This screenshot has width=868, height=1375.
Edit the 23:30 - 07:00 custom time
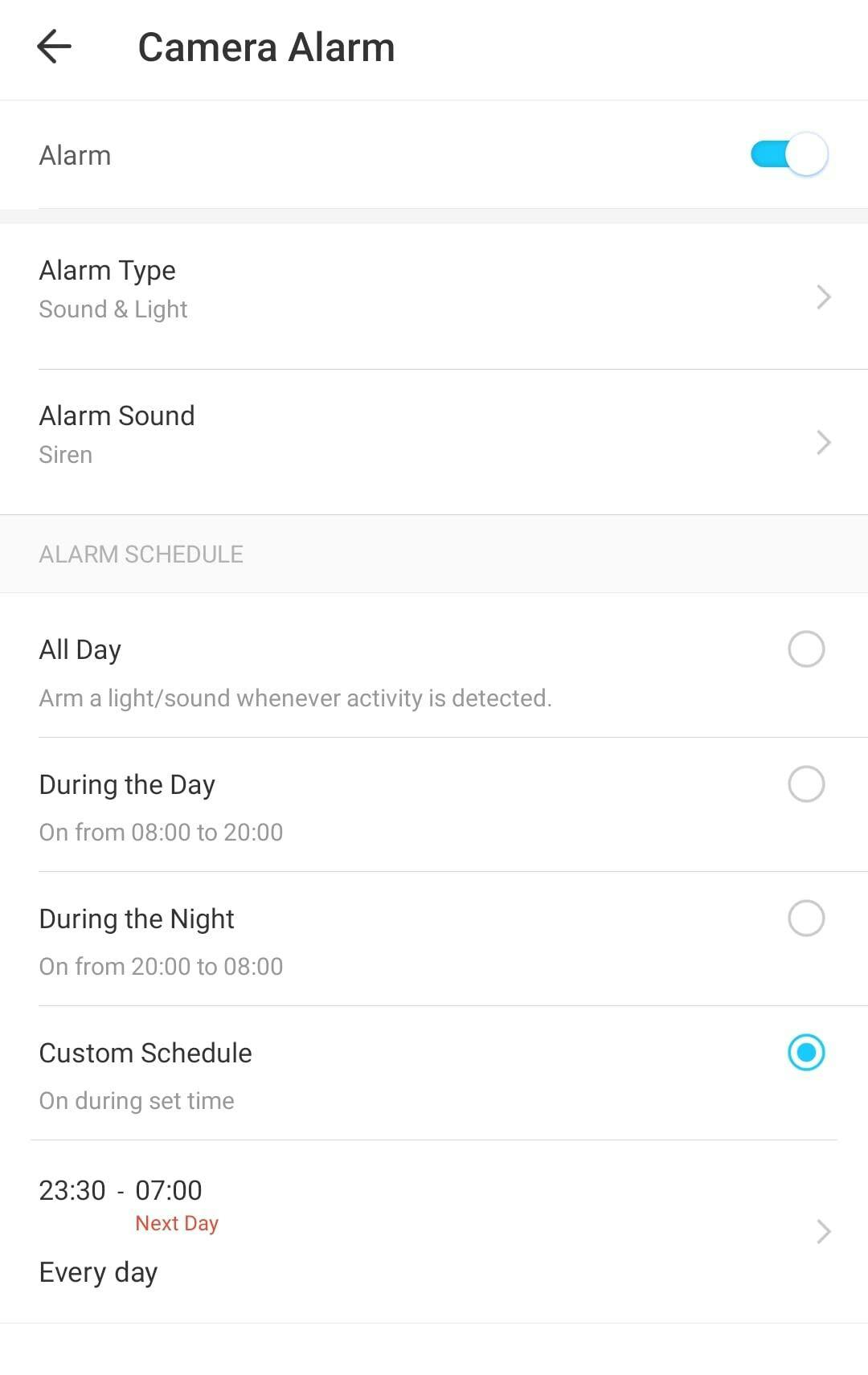pos(434,1230)
